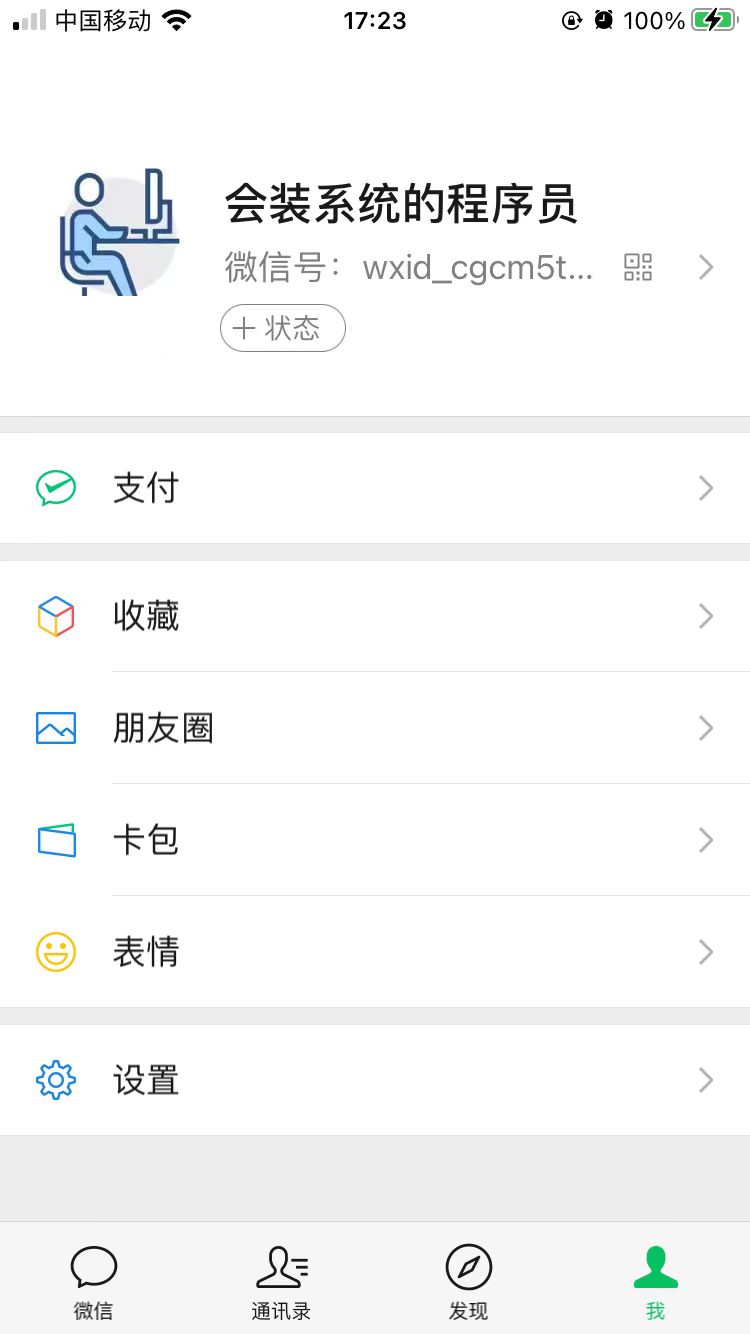This screenshot has width=750, height=1334.
Task: Switch to the 通讯录 contacts tab
Action: (281, 1282)
